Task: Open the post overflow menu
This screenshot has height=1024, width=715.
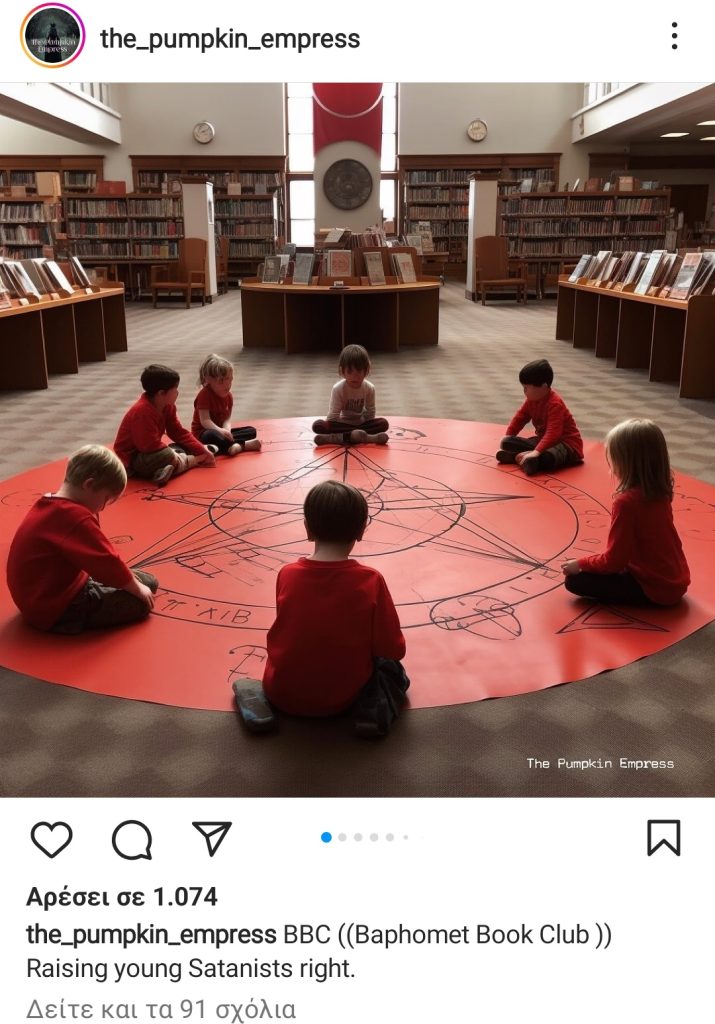Action: [675, 37]
